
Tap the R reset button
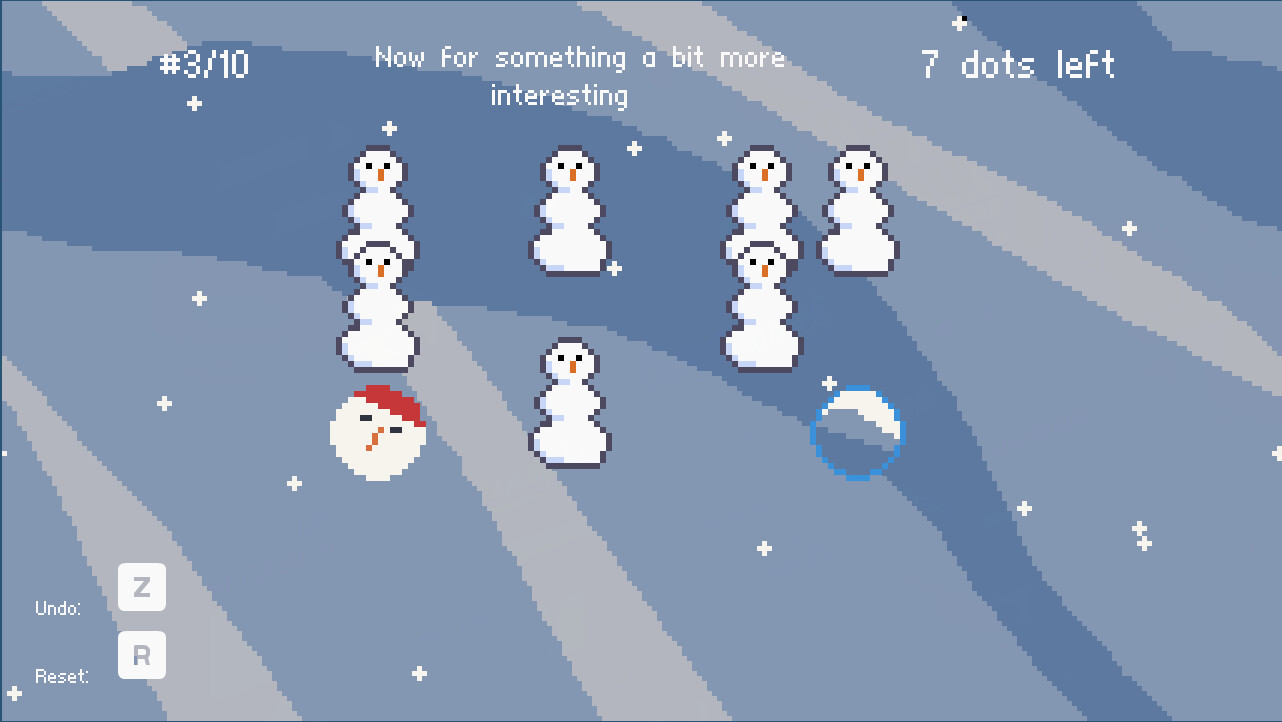(142, 655)
